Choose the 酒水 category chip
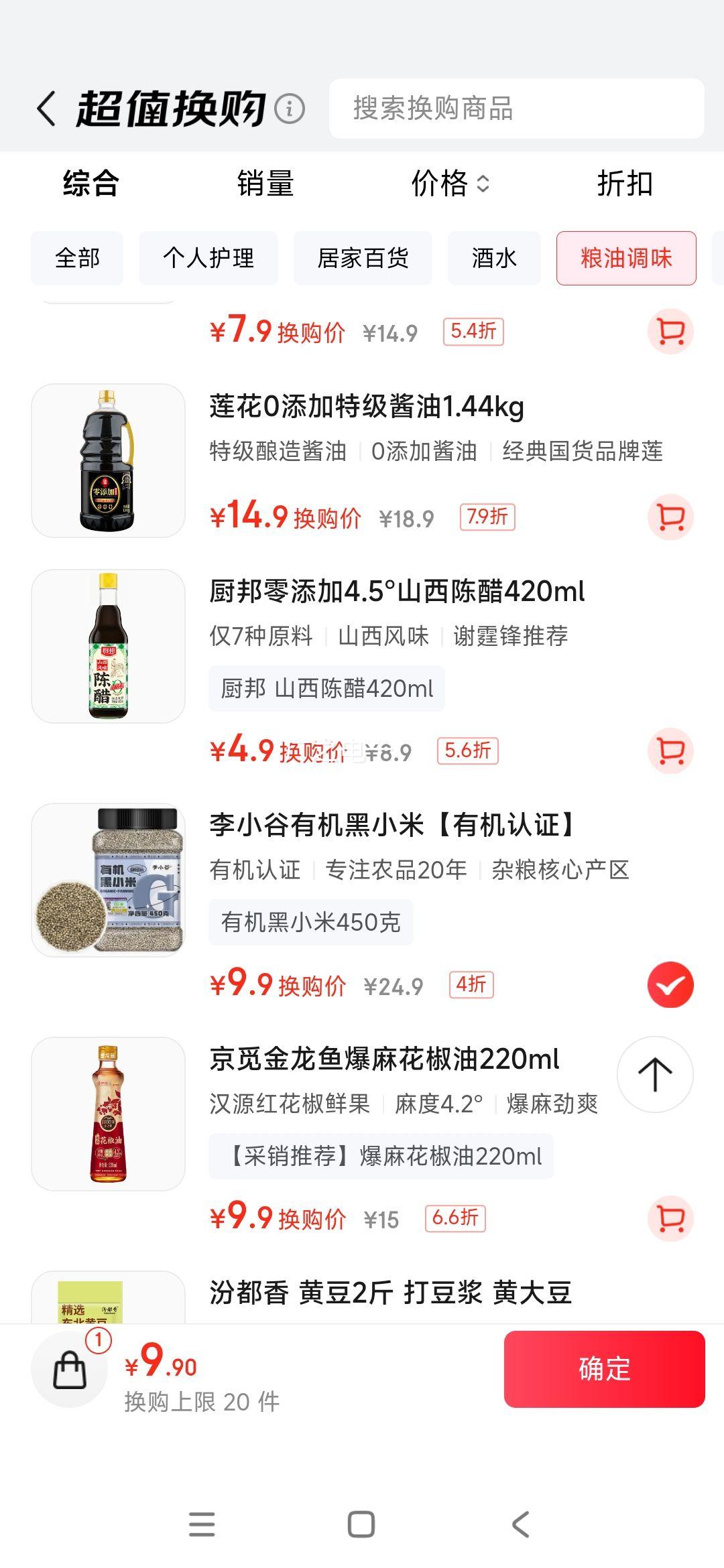This screenshot has height=1568, width=724. click(494, 258)
